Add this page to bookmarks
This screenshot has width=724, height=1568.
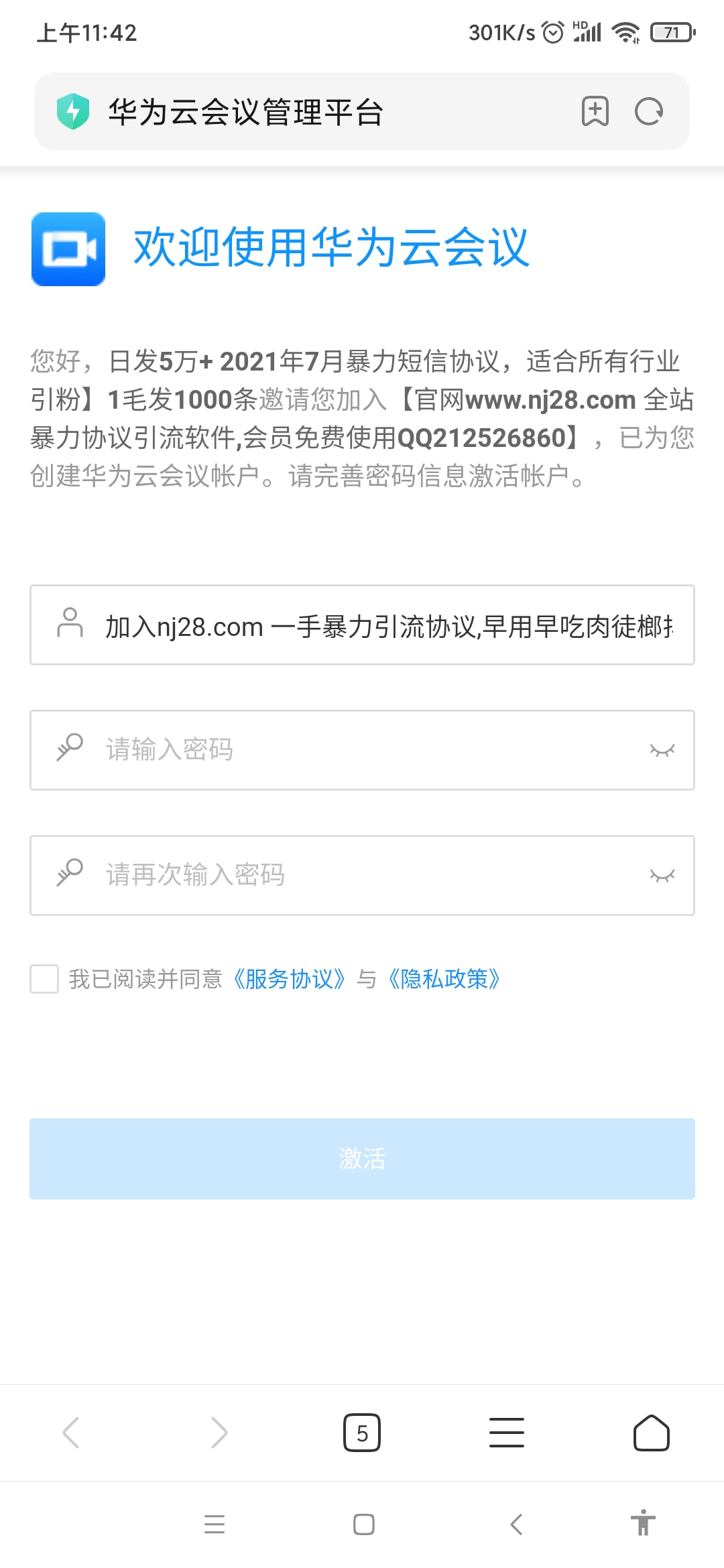(595, 111)
